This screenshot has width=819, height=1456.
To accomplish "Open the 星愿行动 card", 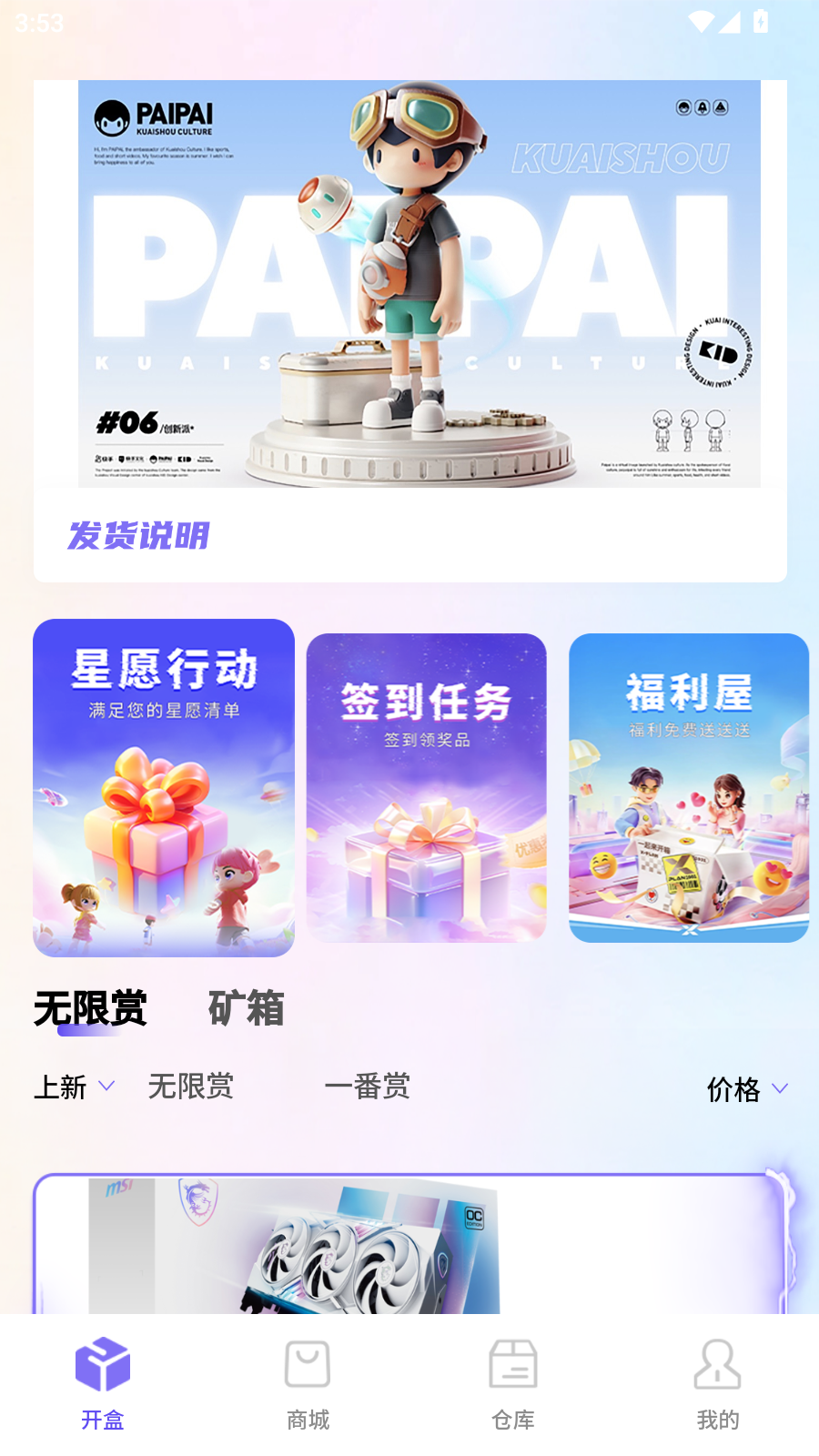I will coord(164,787).
